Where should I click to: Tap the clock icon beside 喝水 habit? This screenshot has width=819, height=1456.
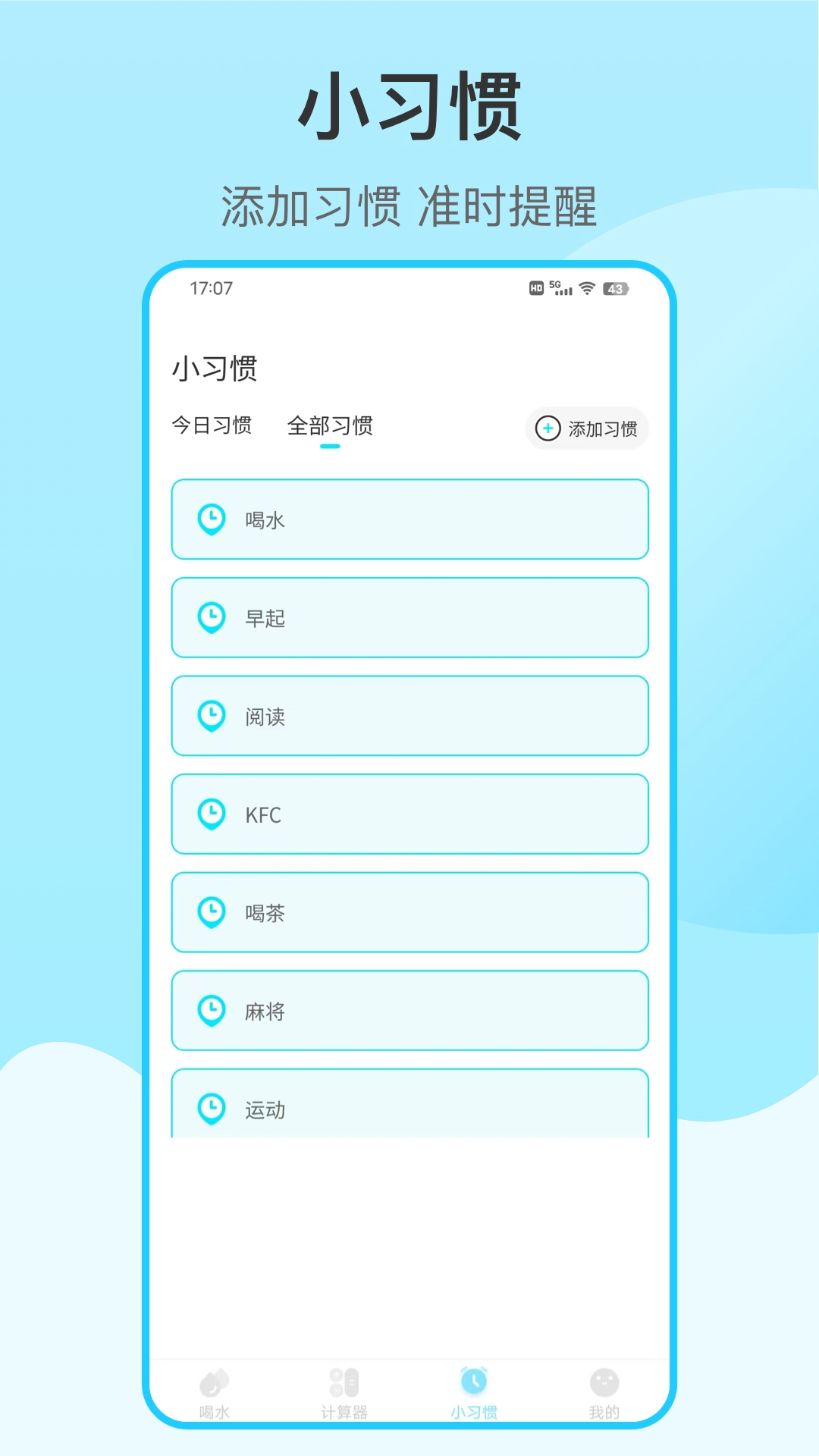pyautogui.click(x=212, y=519)
